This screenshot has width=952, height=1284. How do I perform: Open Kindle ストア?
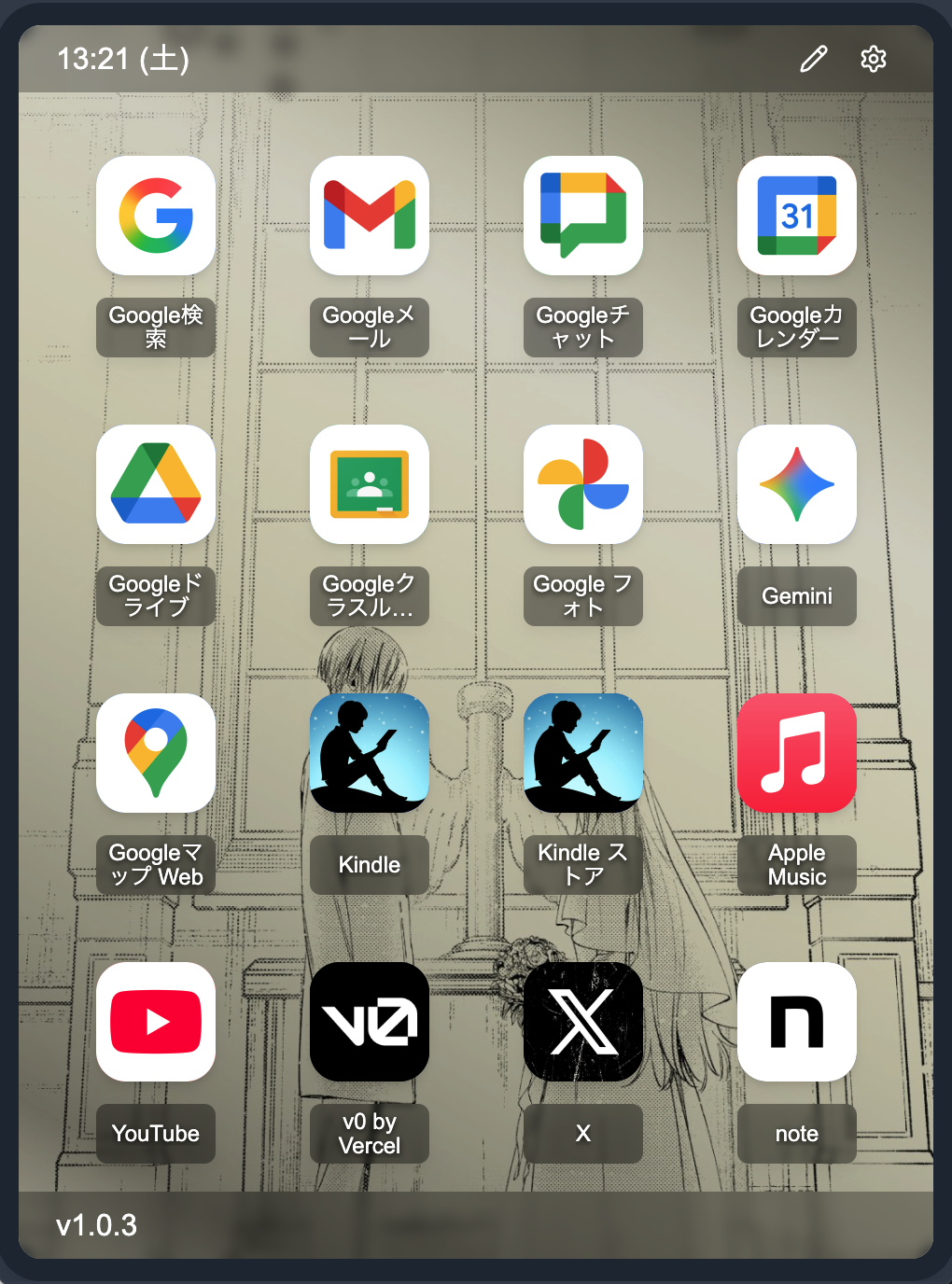click(583, 753)
